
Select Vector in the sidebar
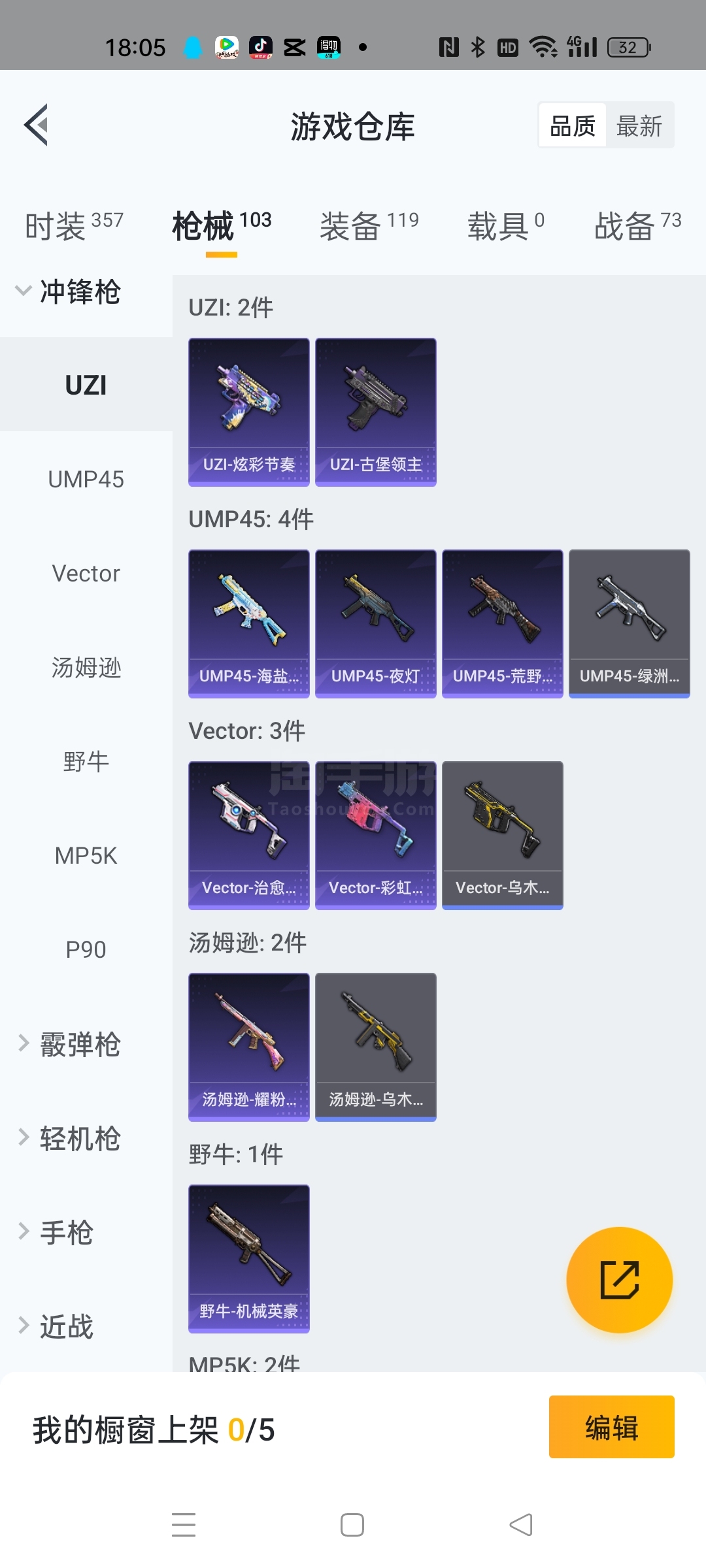(86, 574)
